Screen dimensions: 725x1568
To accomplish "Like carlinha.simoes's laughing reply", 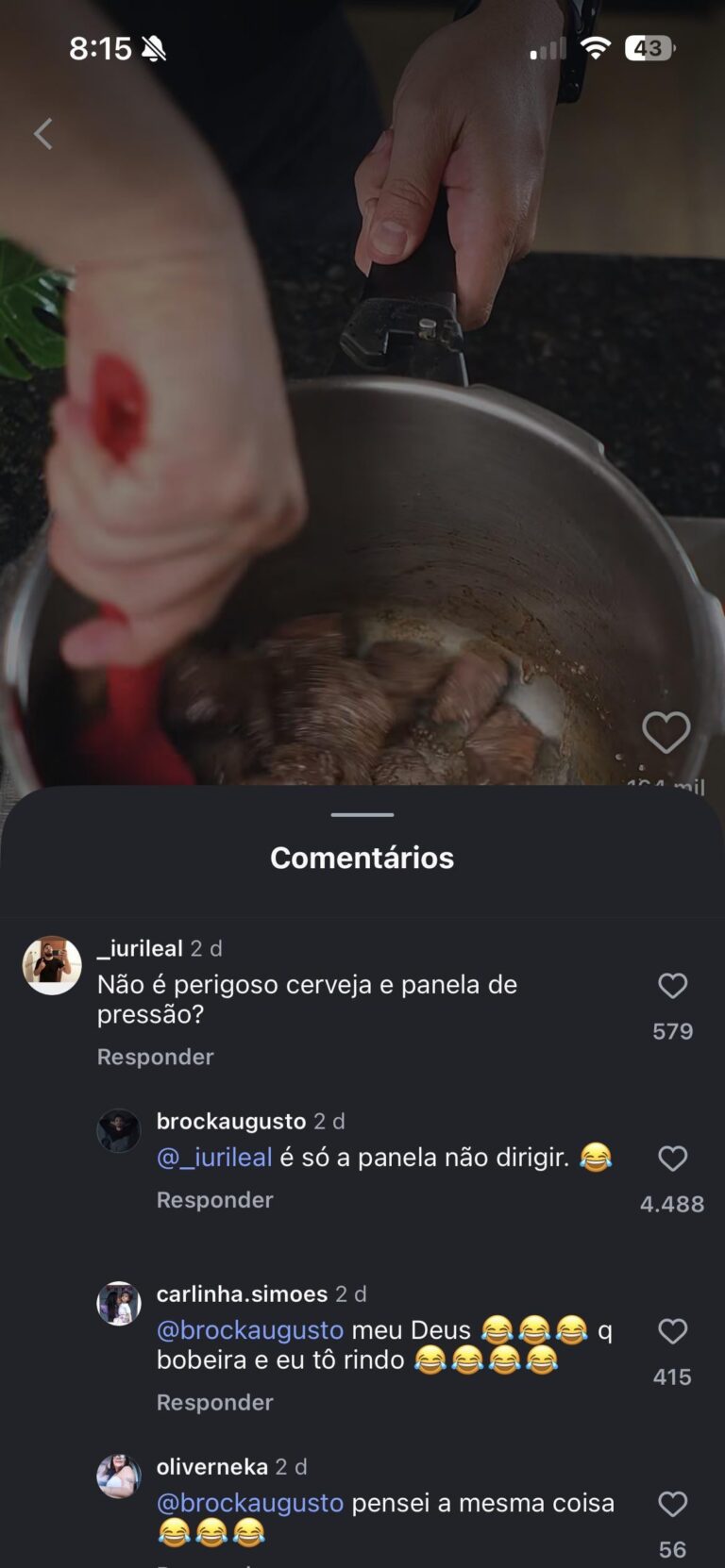I will (672, 1331).
